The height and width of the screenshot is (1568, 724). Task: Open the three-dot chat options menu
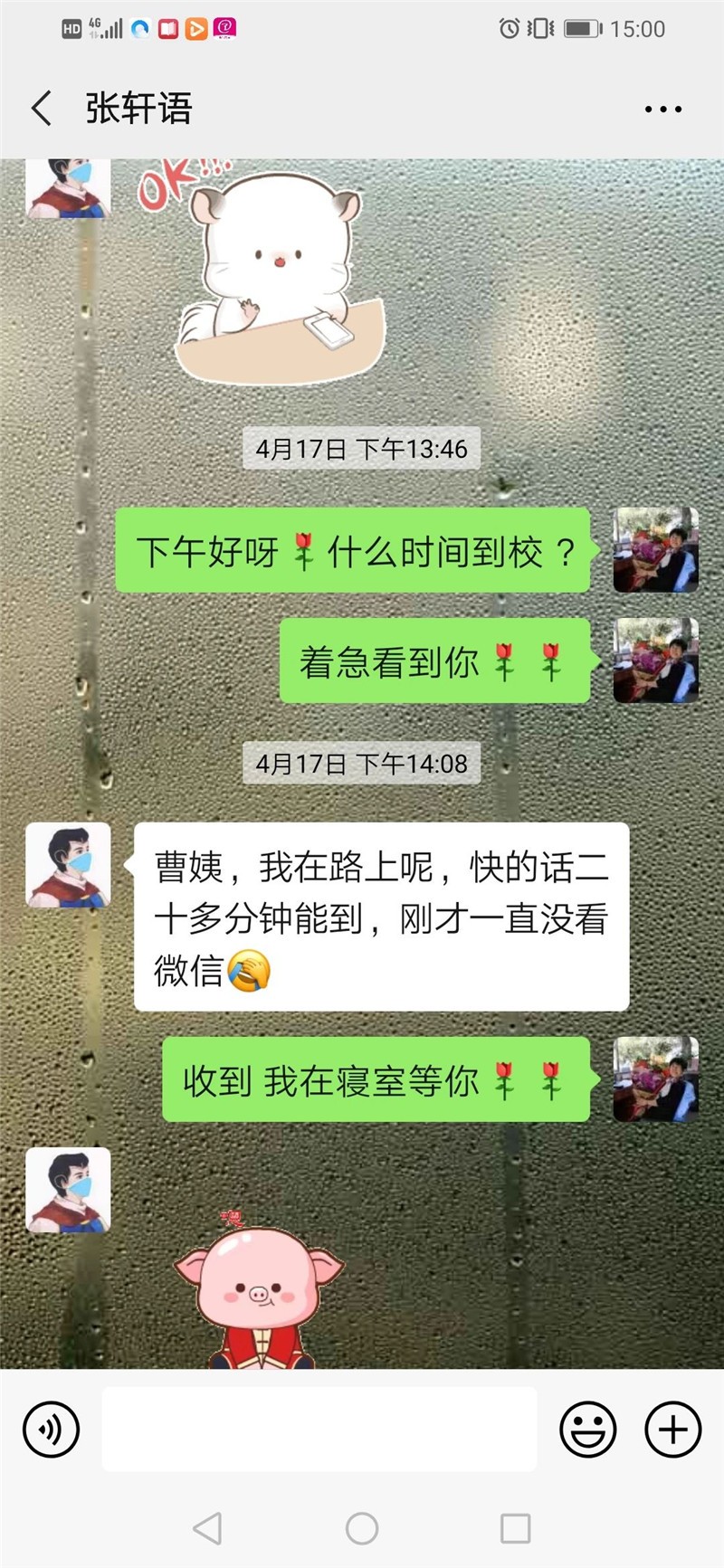pyautogui.click(x=662, y=109)
